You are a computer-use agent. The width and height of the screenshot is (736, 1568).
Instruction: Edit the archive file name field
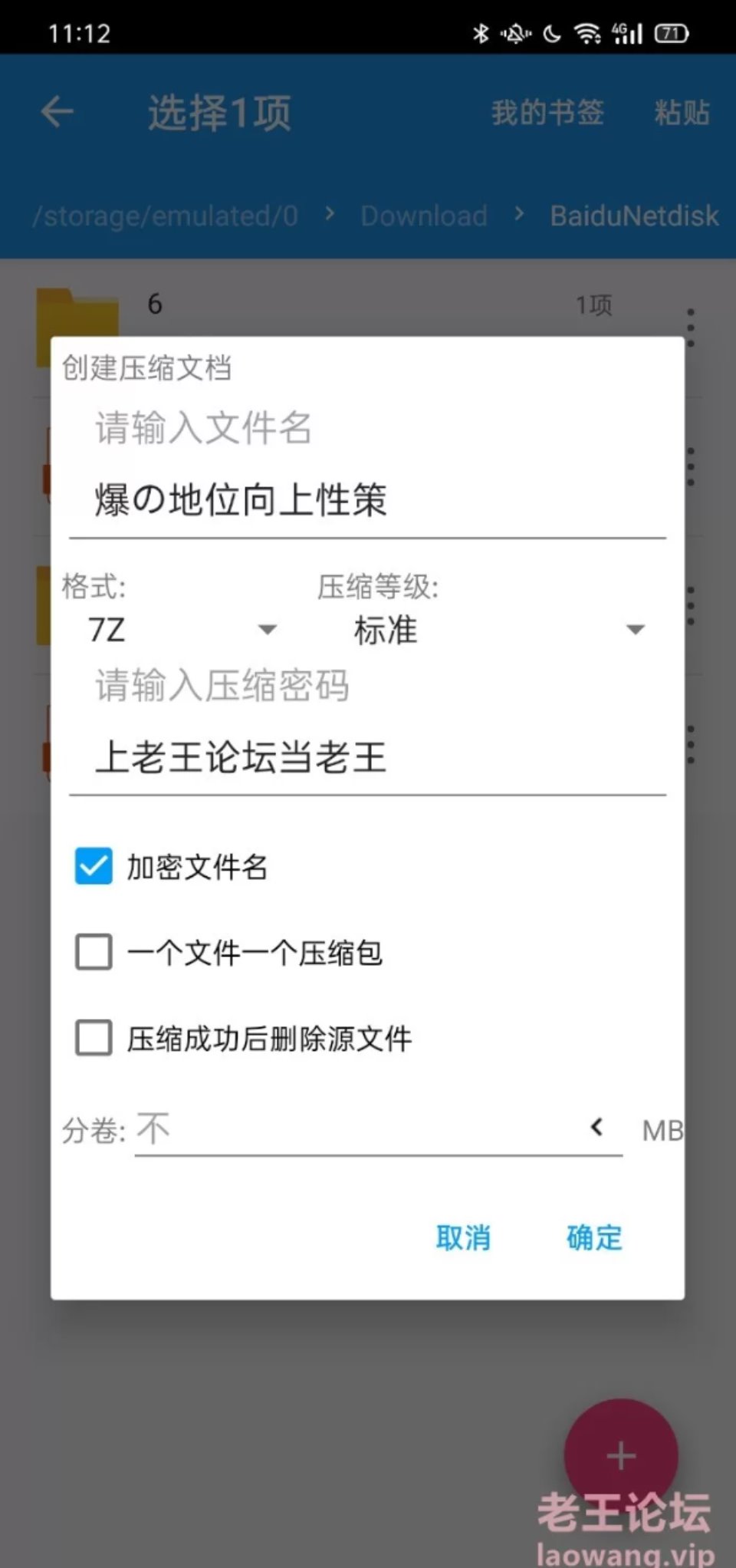point(366,500)
